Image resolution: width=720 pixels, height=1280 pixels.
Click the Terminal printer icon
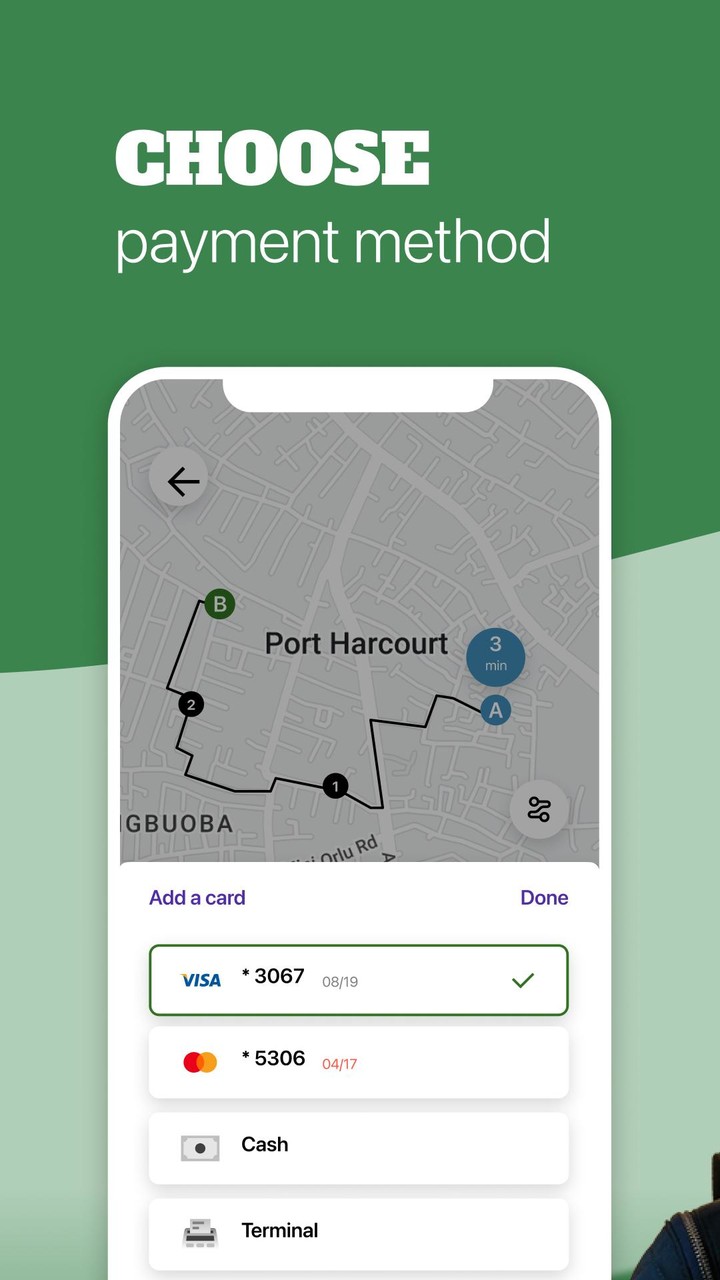coord(200,1232)
